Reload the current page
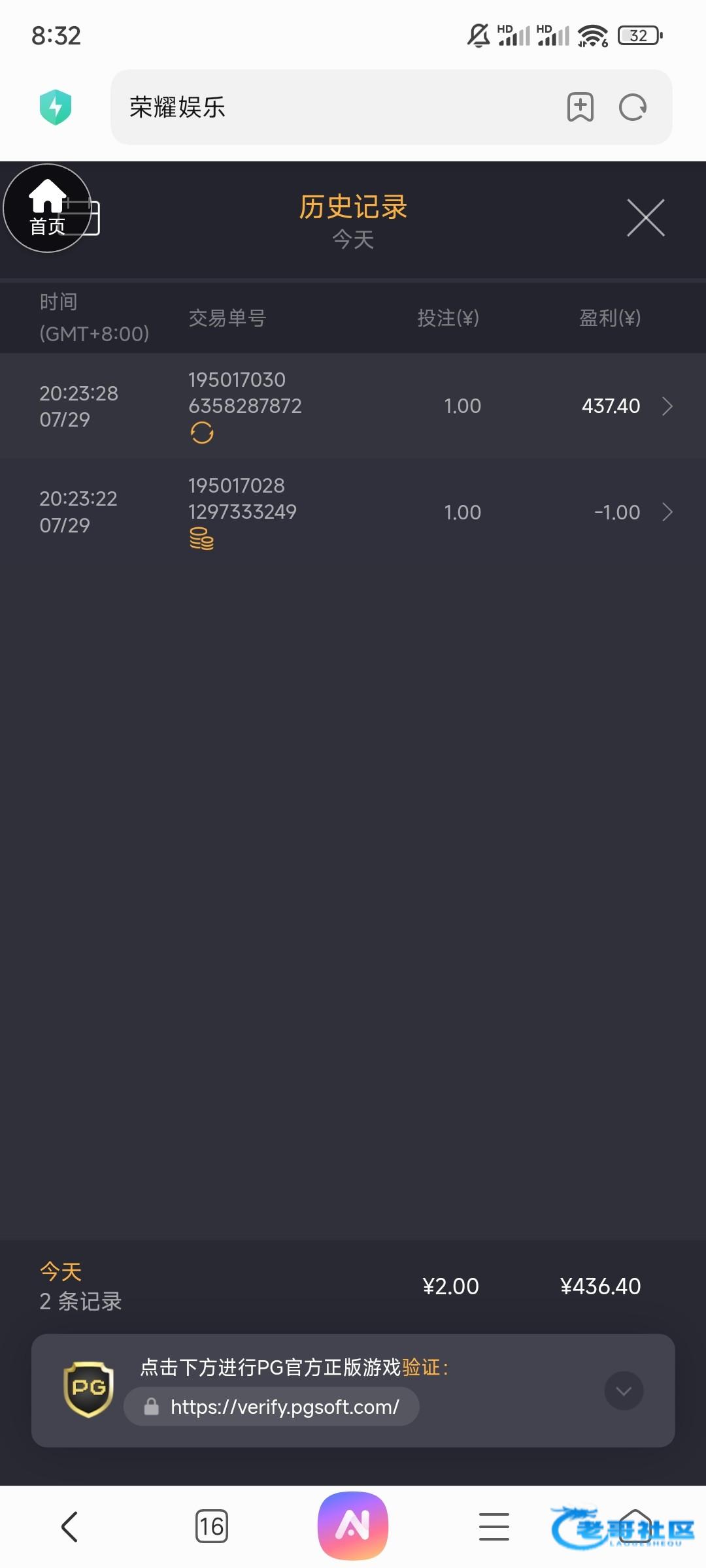This screenshot has height=1568, width=706. pyautogui.click(x=632, y=107)
